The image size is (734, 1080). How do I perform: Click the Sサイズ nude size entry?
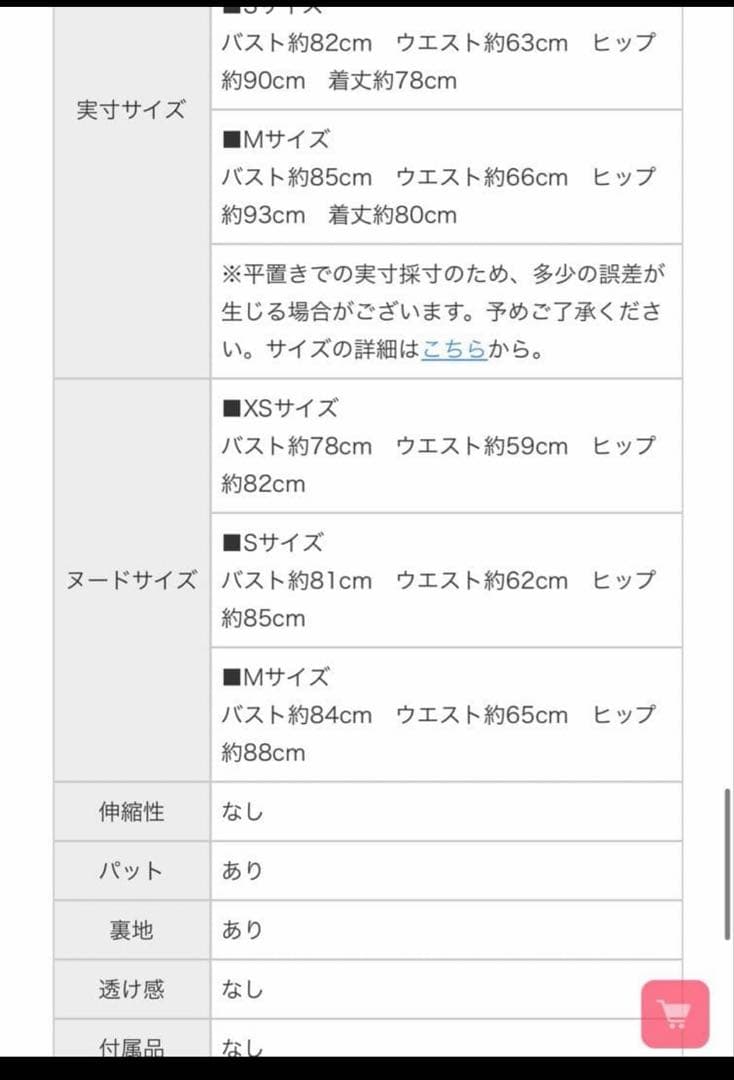point(440,580)
